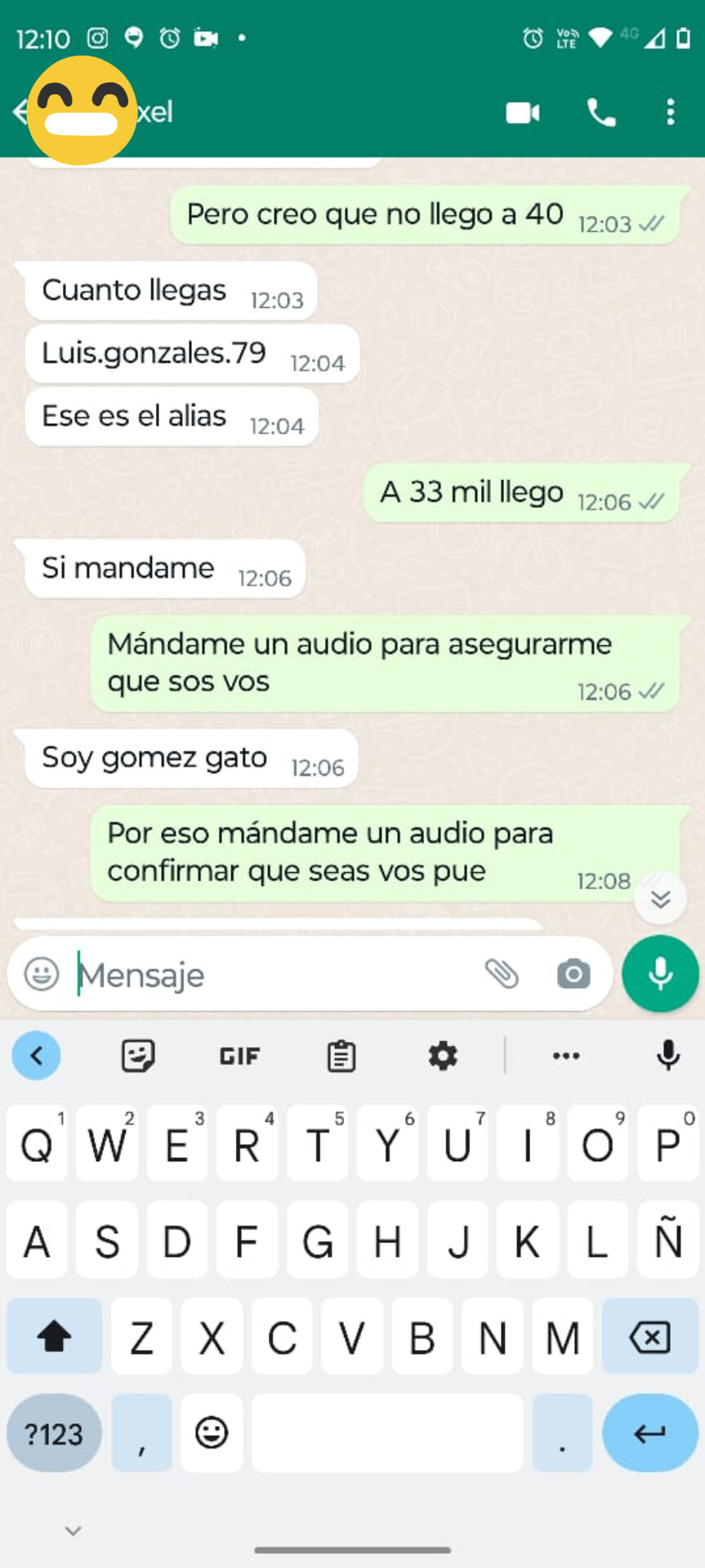Open the emoji picker in message box

click(42, 973)
